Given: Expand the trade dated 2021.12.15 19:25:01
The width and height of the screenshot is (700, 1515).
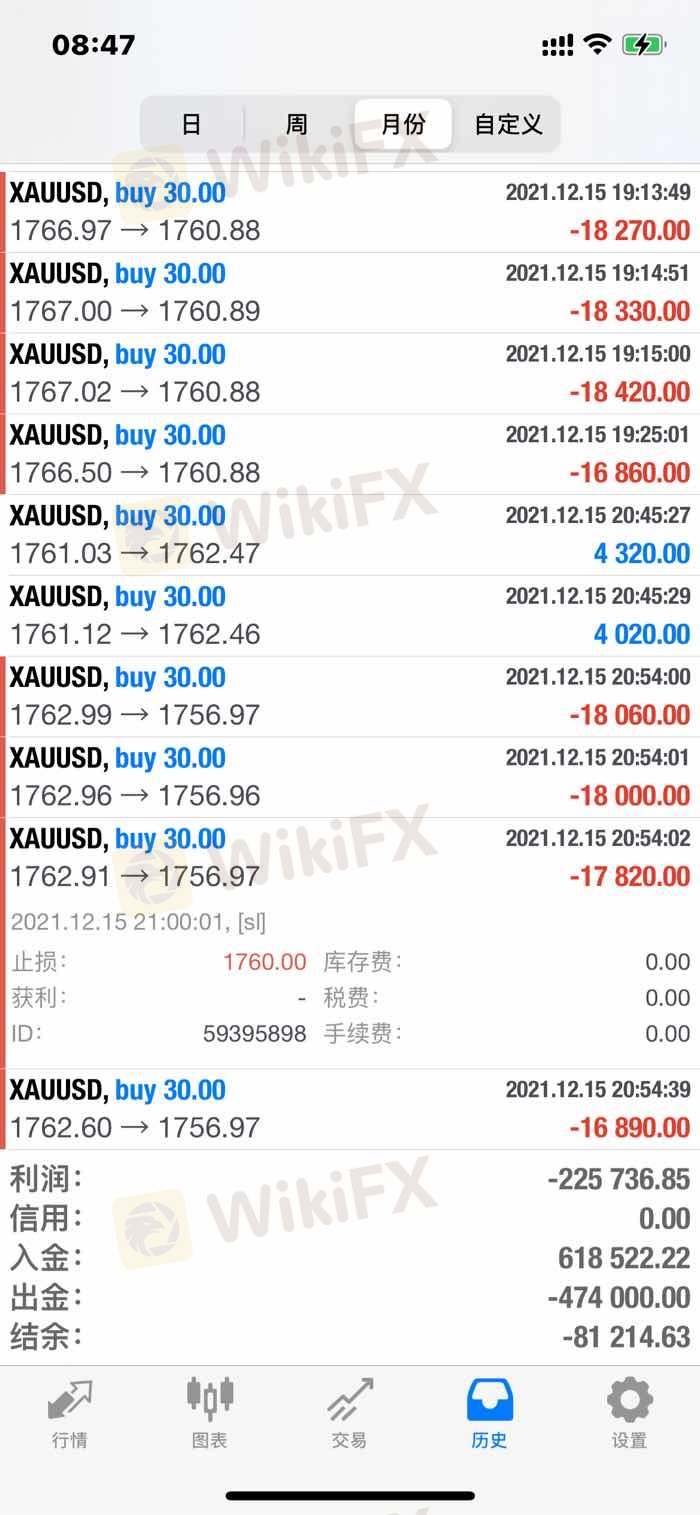Looking at the screenshot, I should [350, 454].
